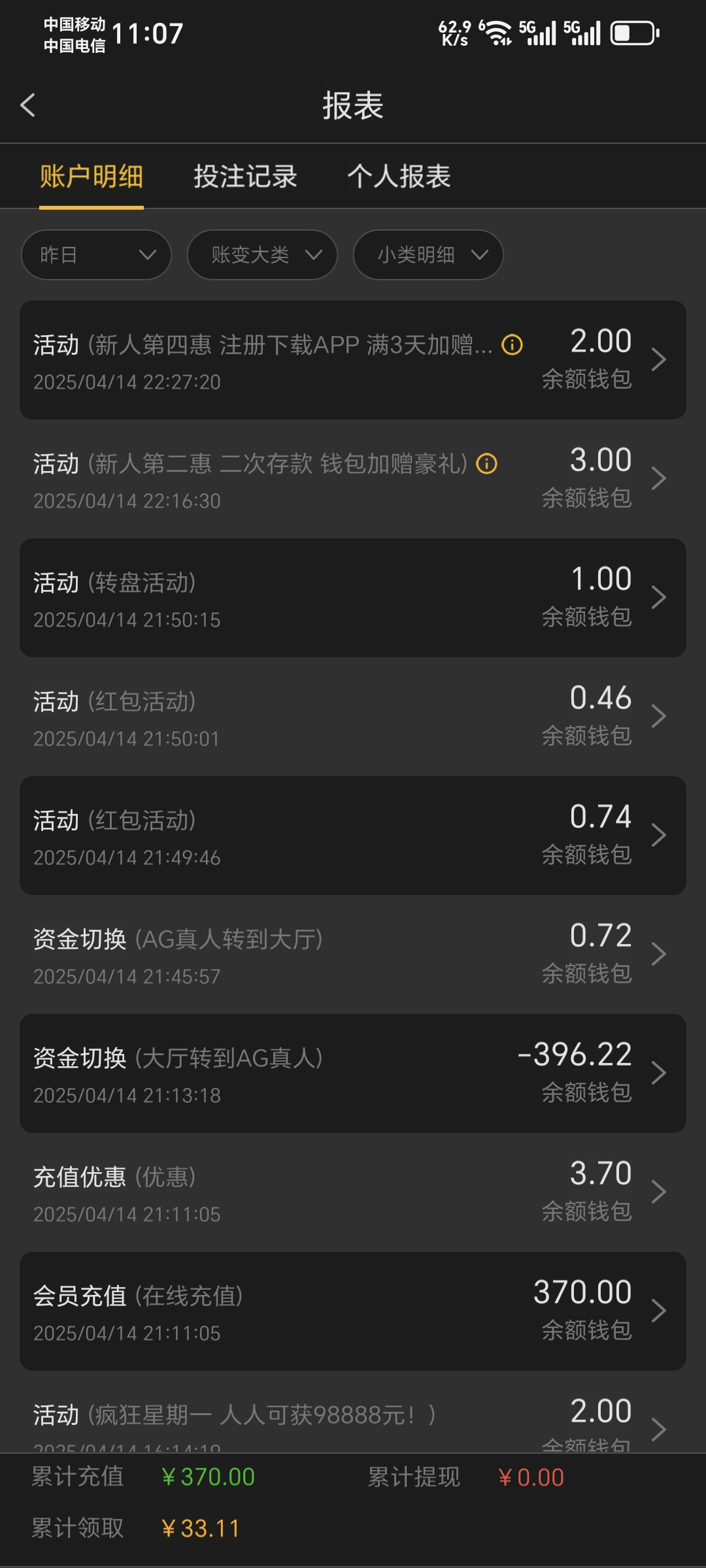The height and width of the screenshot is (1568, 706).
Task: Open the 会员充值 370.00 record
Action: click(353, 1311)
